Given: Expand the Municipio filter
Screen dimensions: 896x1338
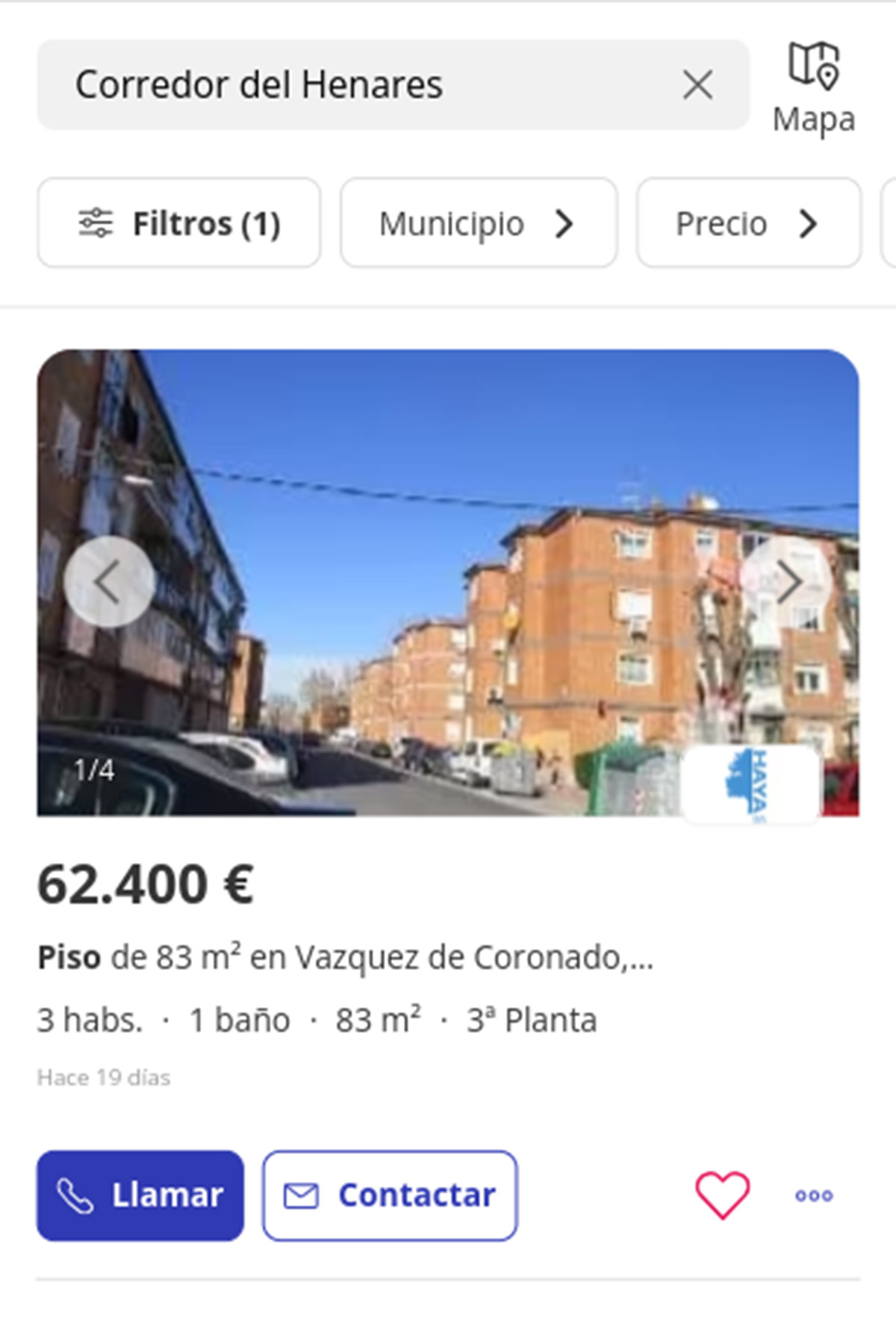Looking at the screenshot, I should (479, 223).
